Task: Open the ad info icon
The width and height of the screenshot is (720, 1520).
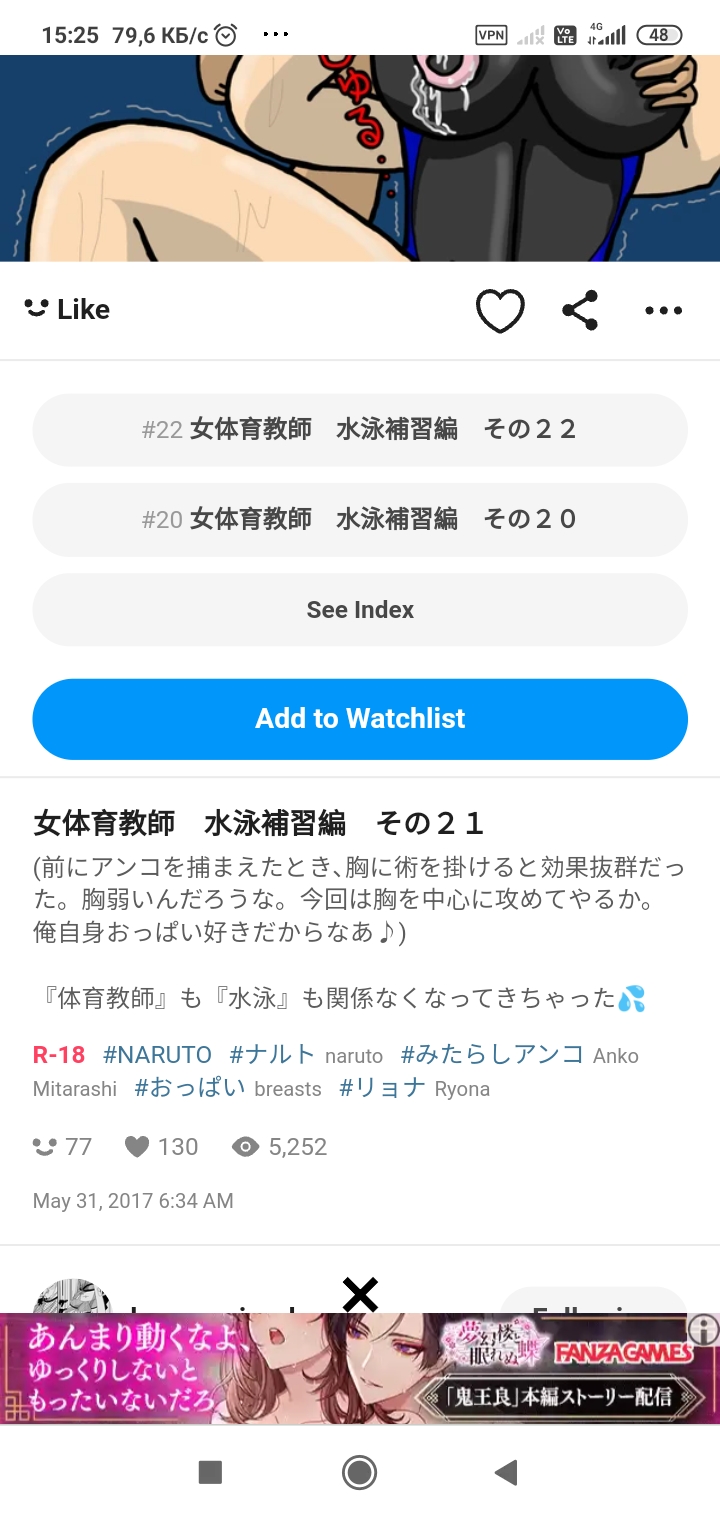Action: (704, 1330)
